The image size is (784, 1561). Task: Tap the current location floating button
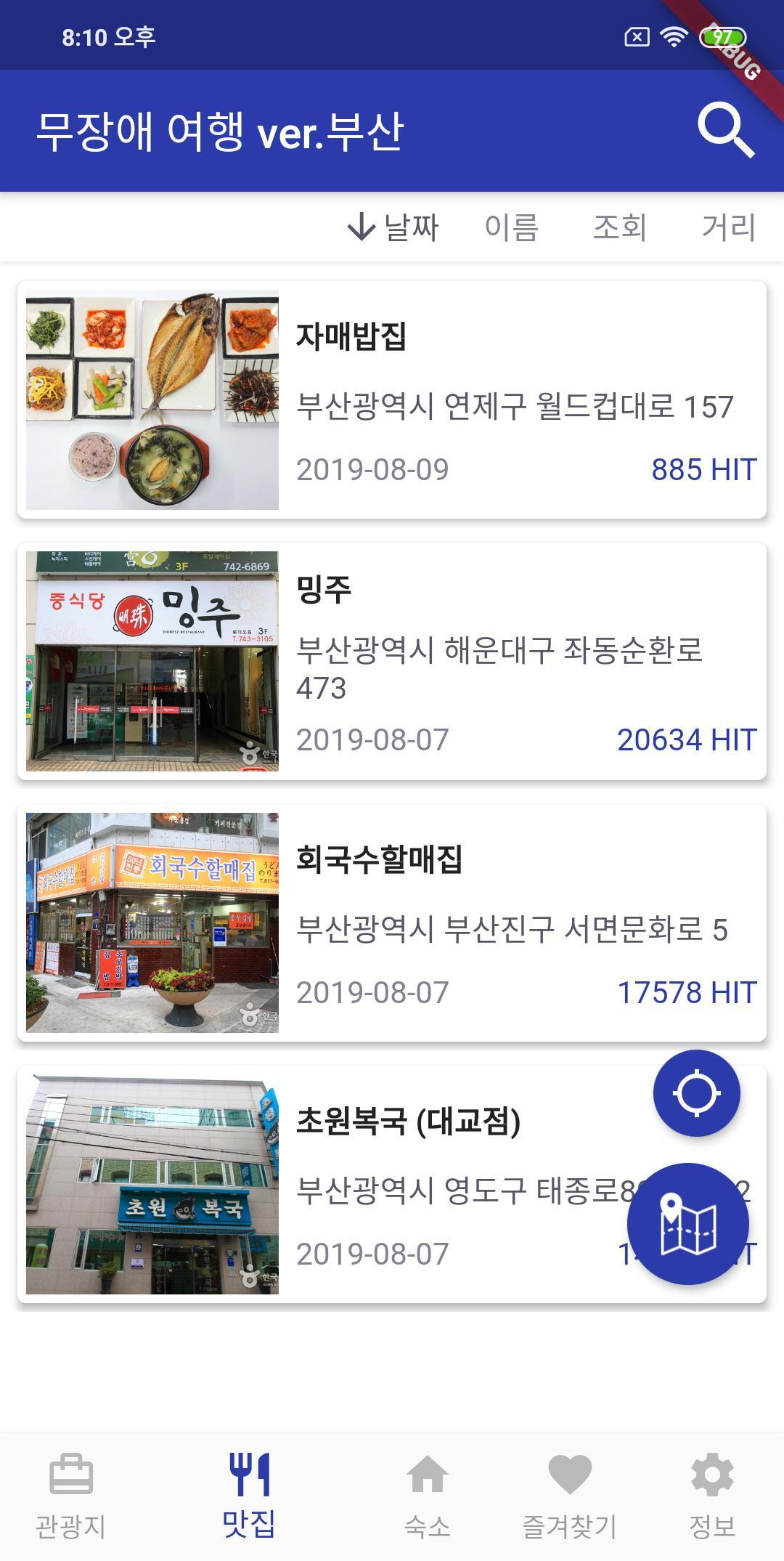696,1092
